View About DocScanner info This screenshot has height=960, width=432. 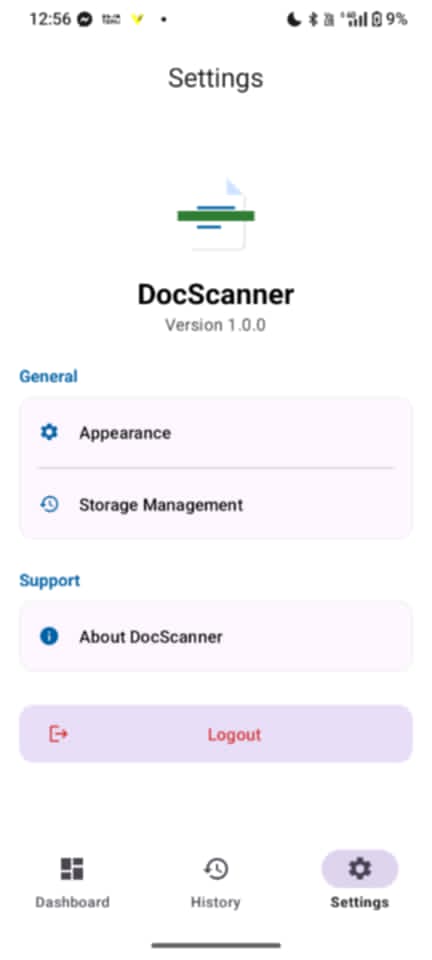[x=215, y=637]
